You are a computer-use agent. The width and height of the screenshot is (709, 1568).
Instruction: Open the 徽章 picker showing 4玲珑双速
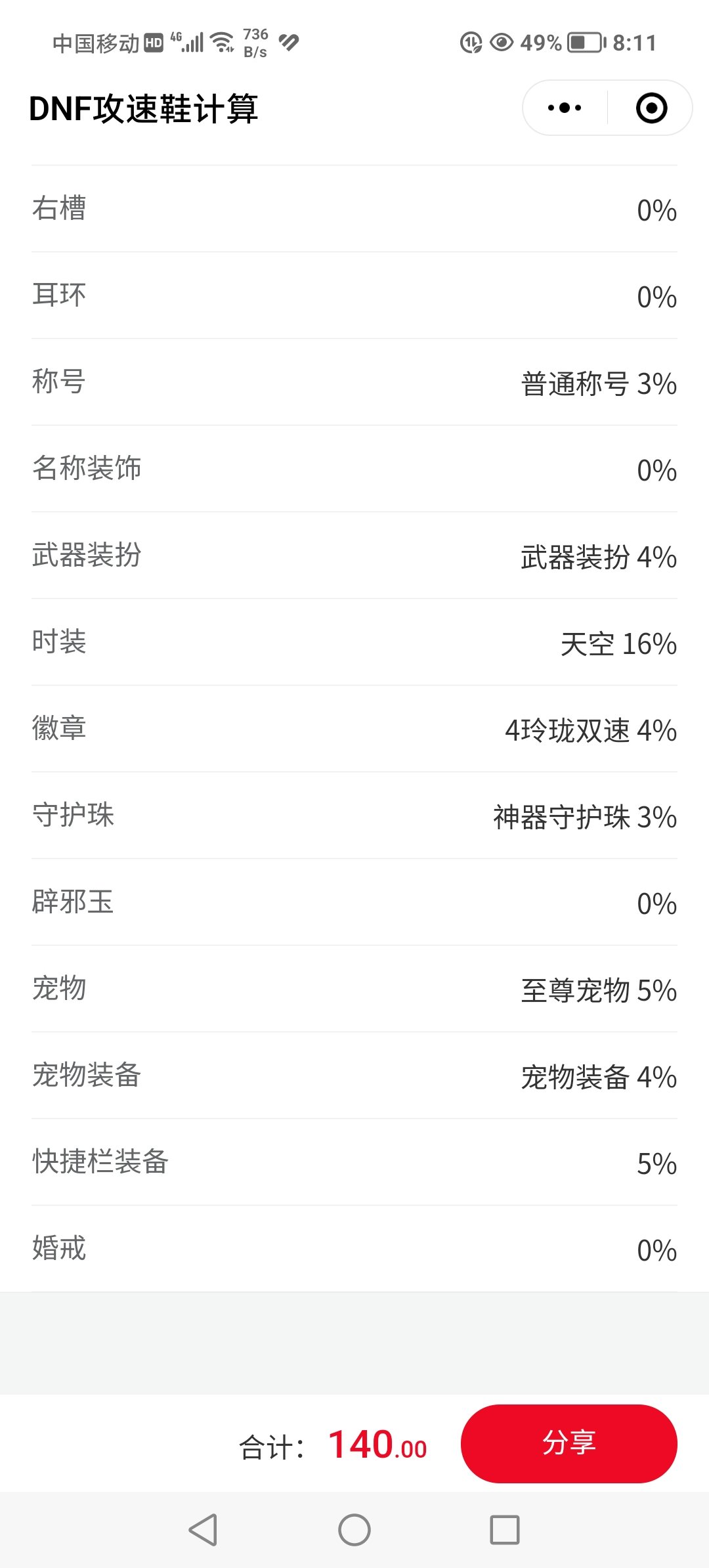point(354,729)
